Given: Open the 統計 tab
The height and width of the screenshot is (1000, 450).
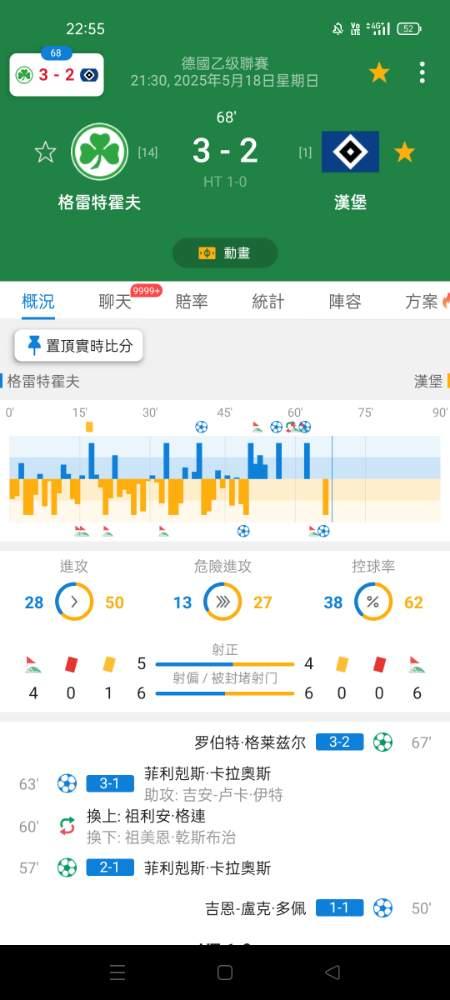Looking at the screenshot, I should click(x=268, y=302).
